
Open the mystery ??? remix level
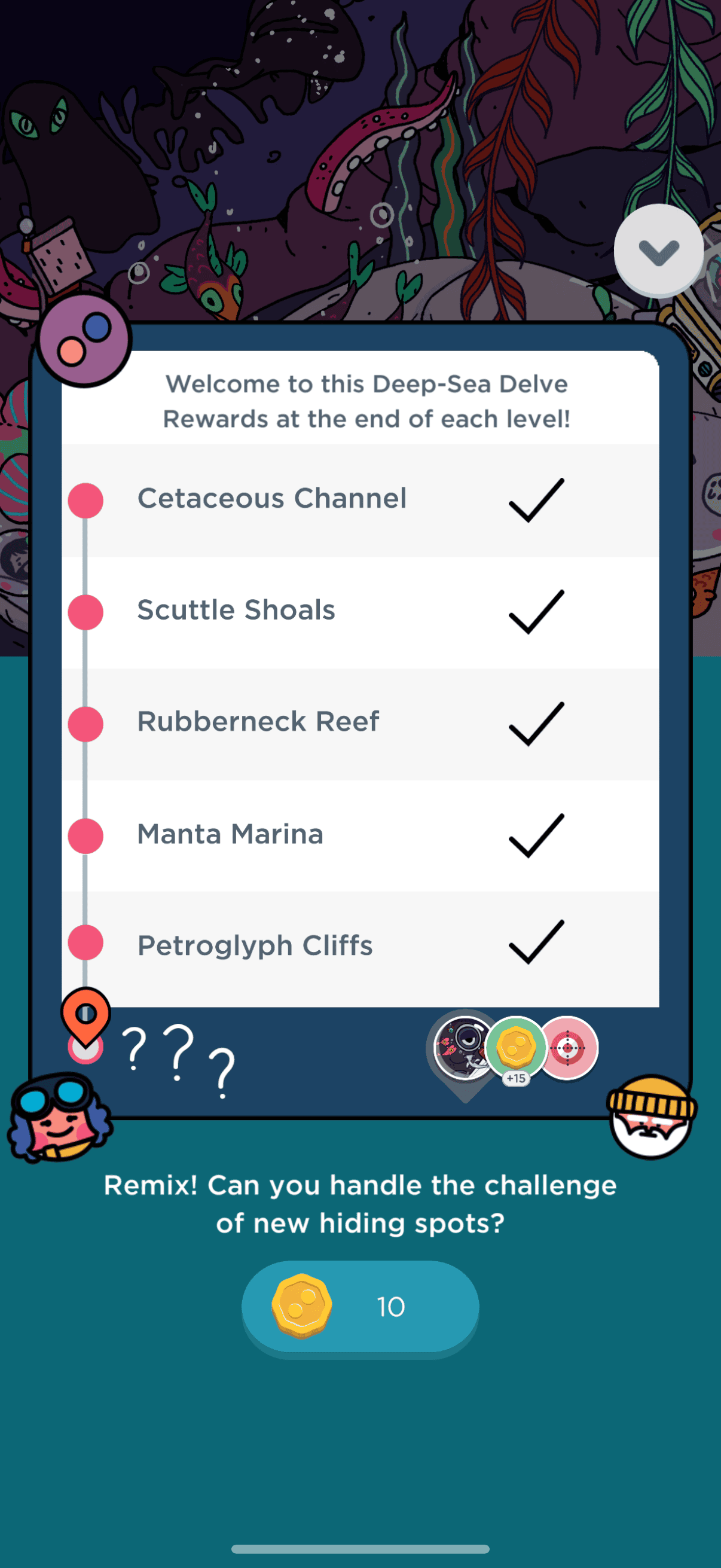point(179,1055)
